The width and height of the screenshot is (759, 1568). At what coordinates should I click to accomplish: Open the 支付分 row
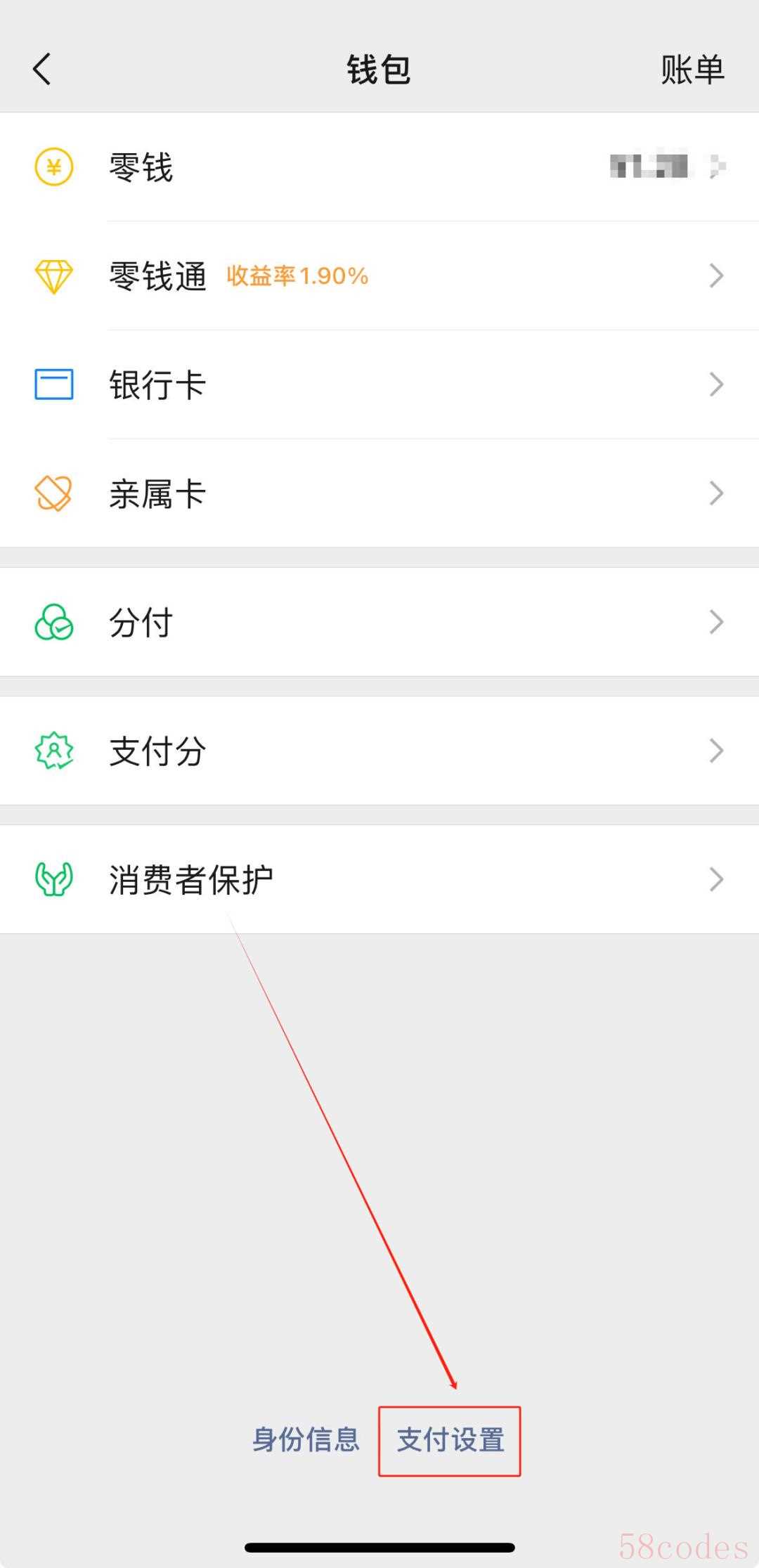379,751
